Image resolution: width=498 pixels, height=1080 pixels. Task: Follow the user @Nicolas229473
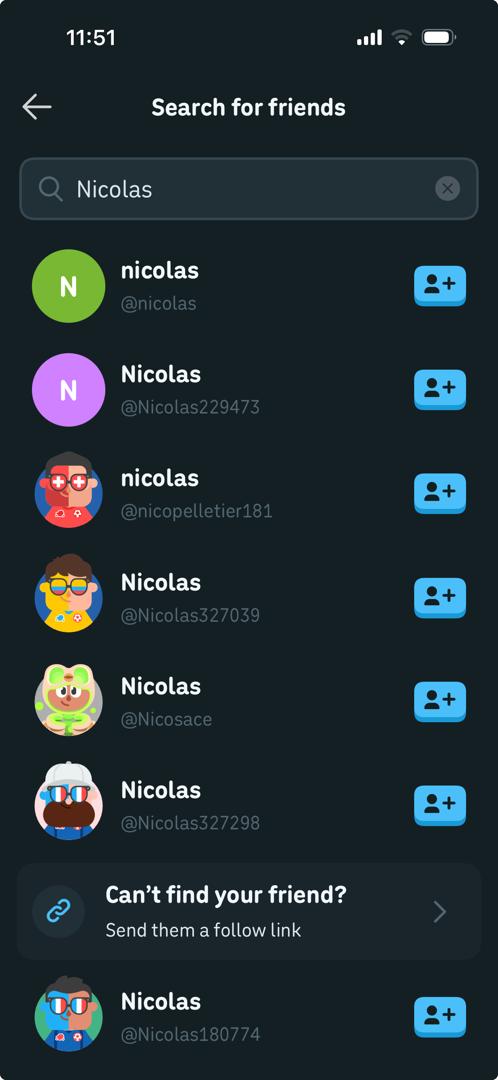[x=439, y=390]
